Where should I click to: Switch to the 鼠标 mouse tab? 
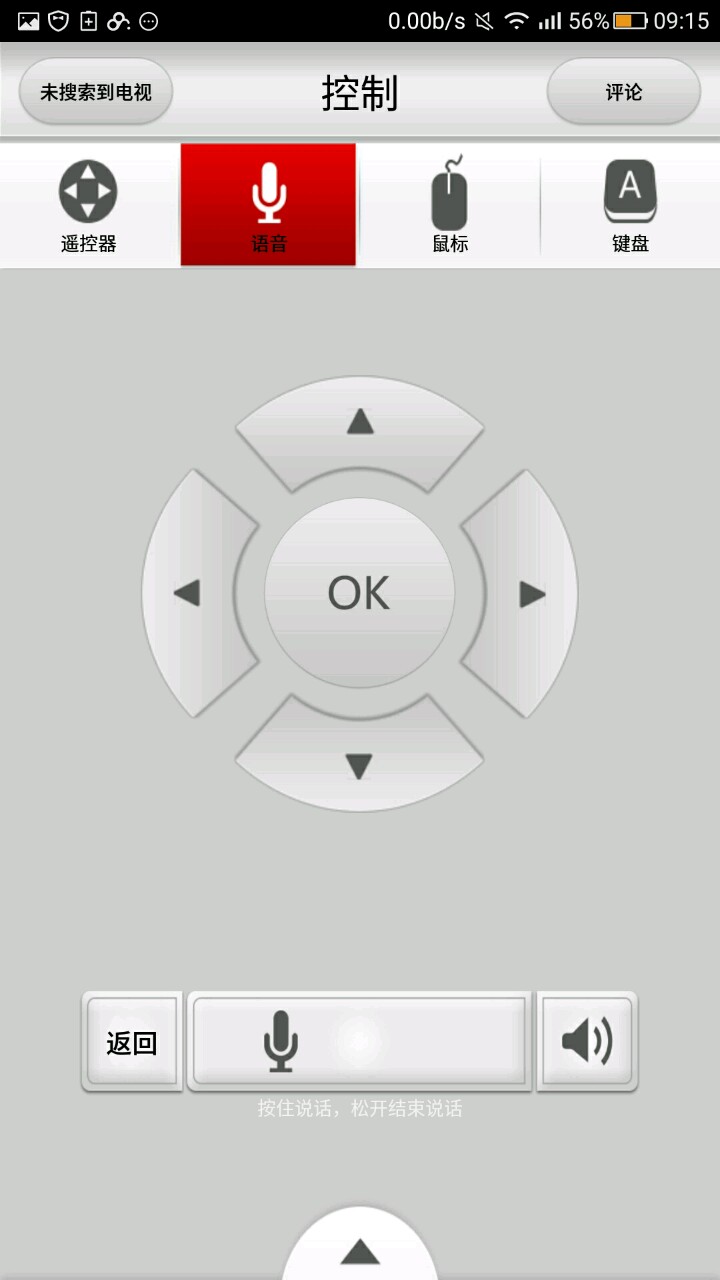[449, 206]
